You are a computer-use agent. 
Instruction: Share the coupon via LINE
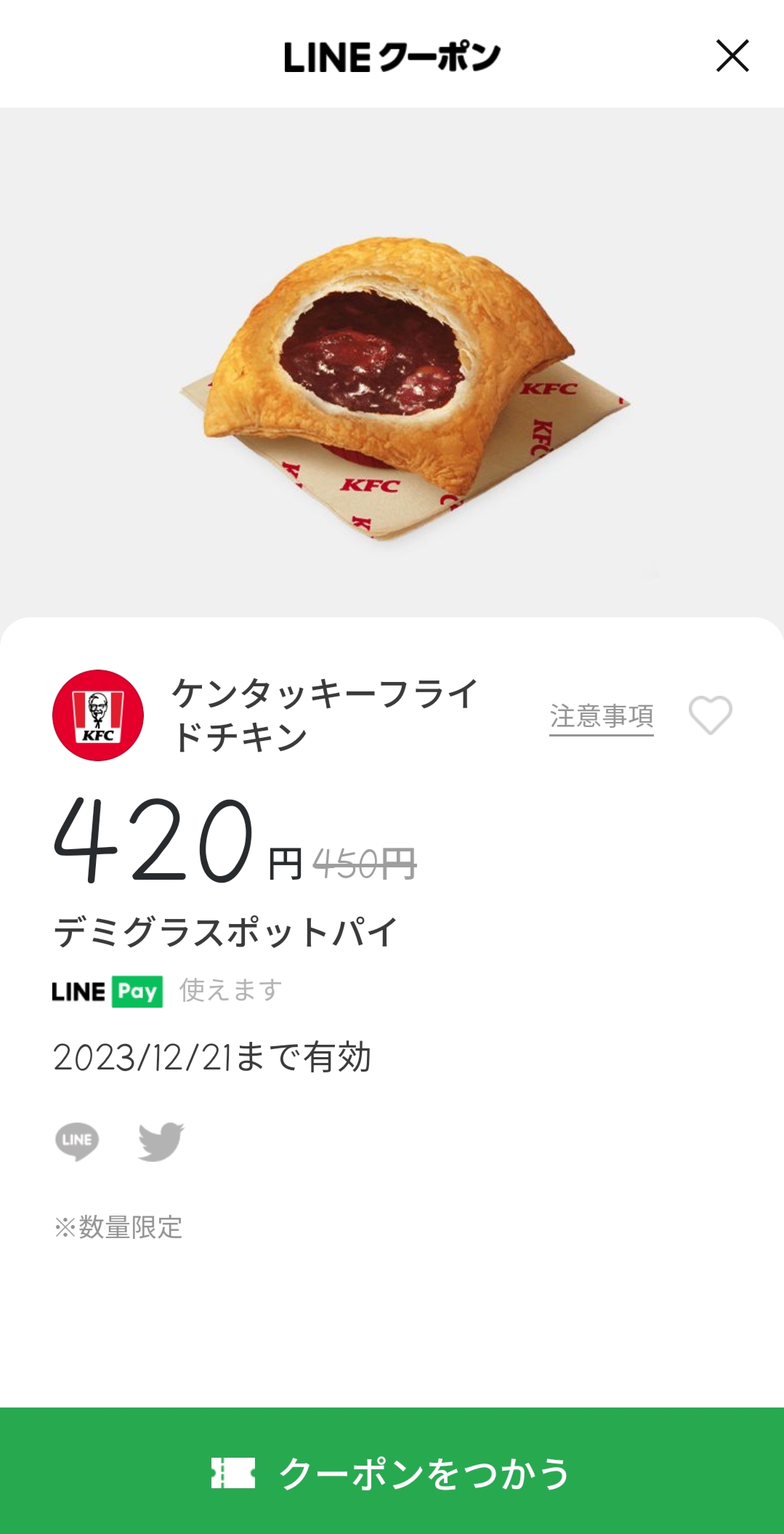click(77, 1141)
